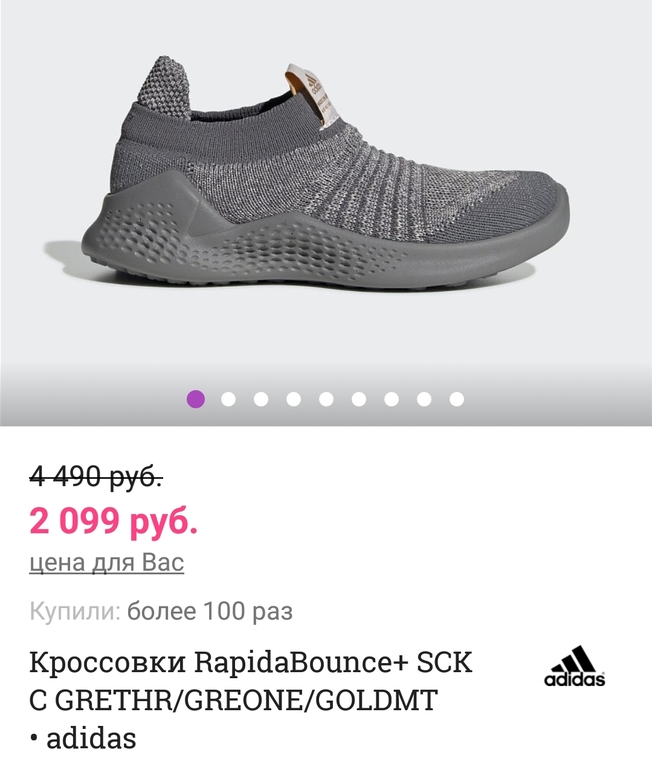652x770 pixels.
Task: Jump to the last photo indicator dot
Action: (457, 399)
